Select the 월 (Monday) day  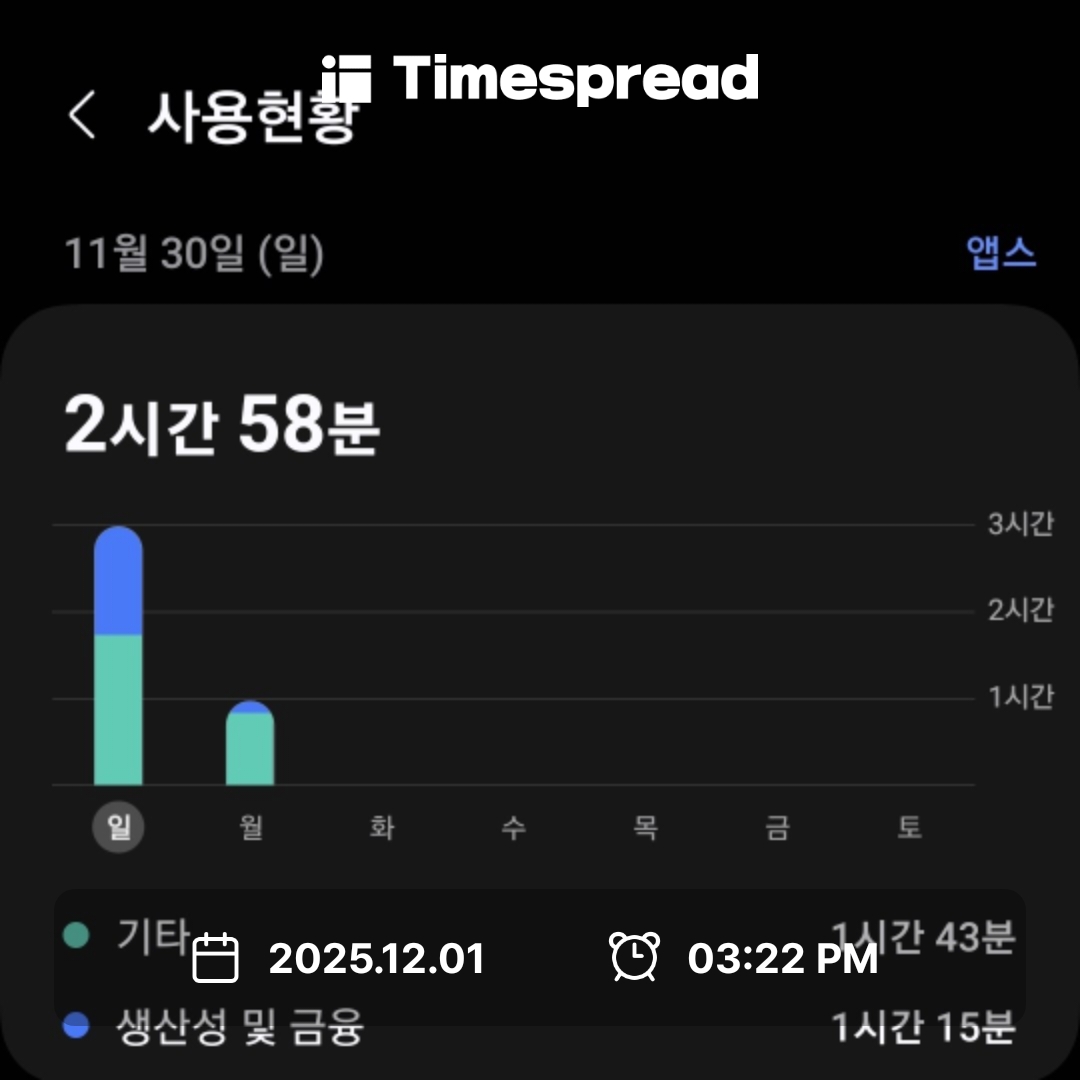click(250, 828)
